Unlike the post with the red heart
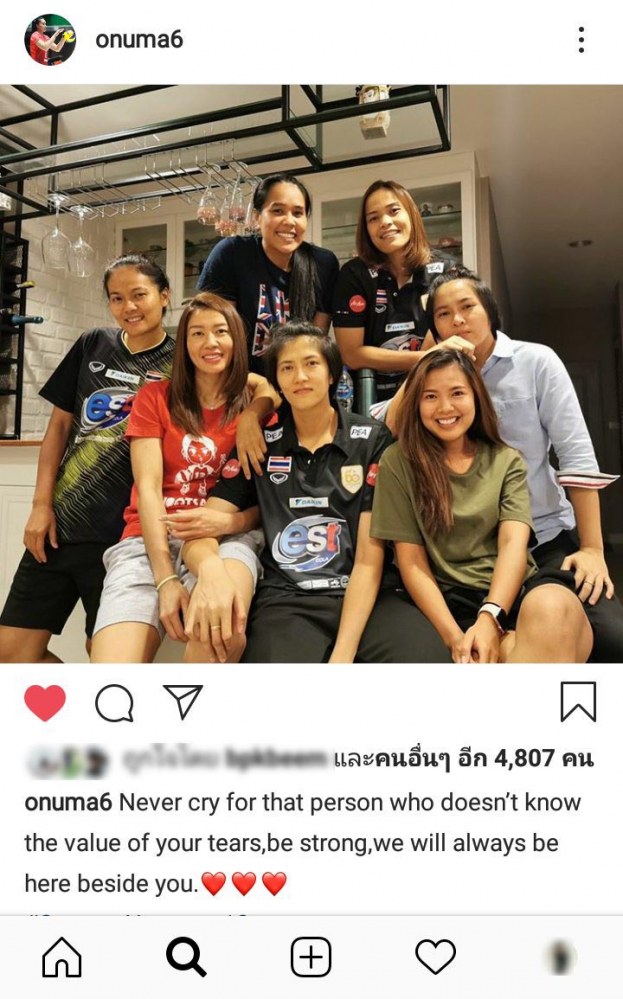The height and width of the screenshot is (999, 623). (44, 703)
